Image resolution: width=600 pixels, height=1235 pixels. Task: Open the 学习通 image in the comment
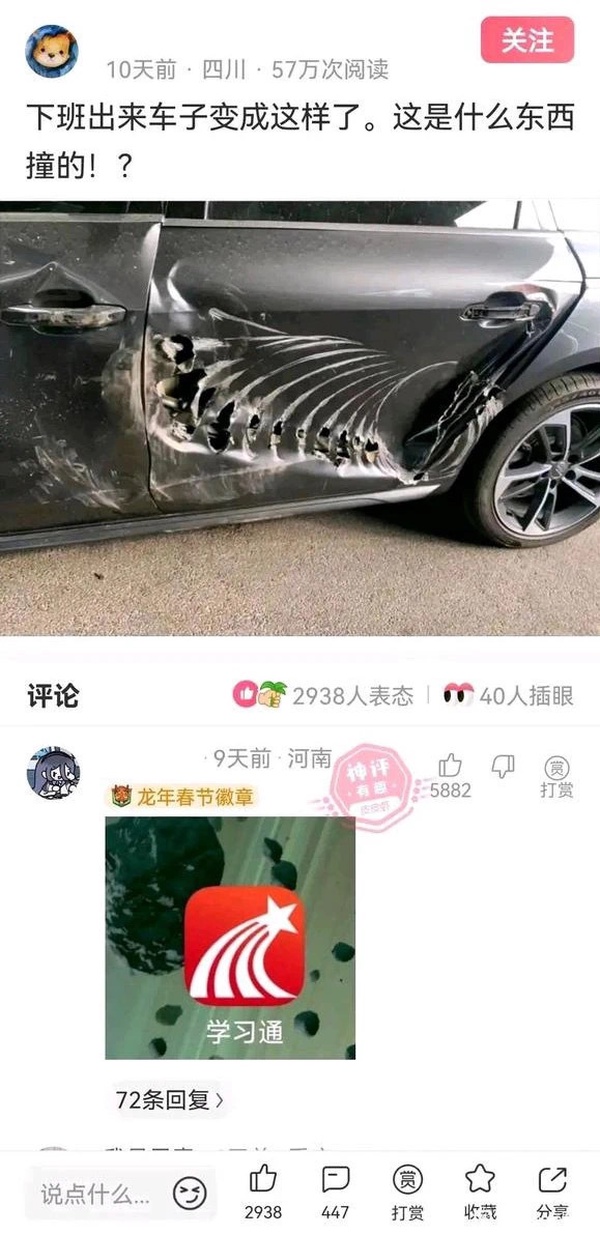click(x=230, y=938)
